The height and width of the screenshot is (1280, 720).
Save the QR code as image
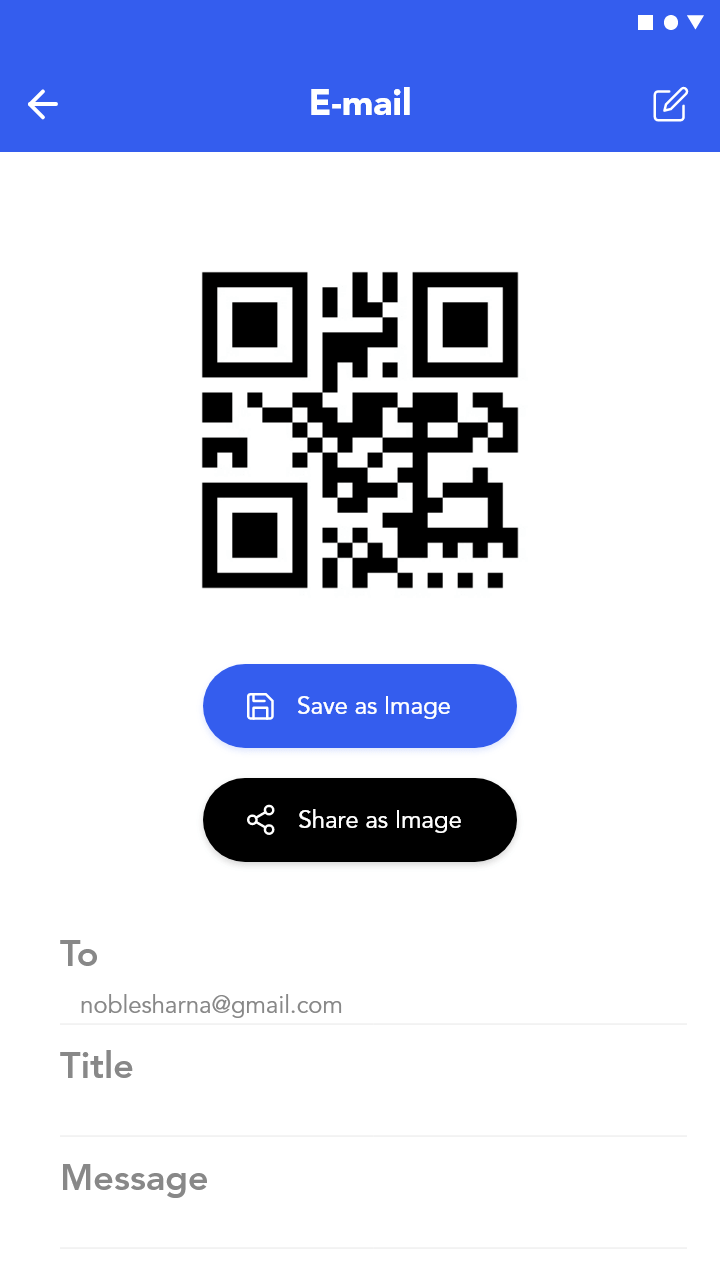pos(360,706)
